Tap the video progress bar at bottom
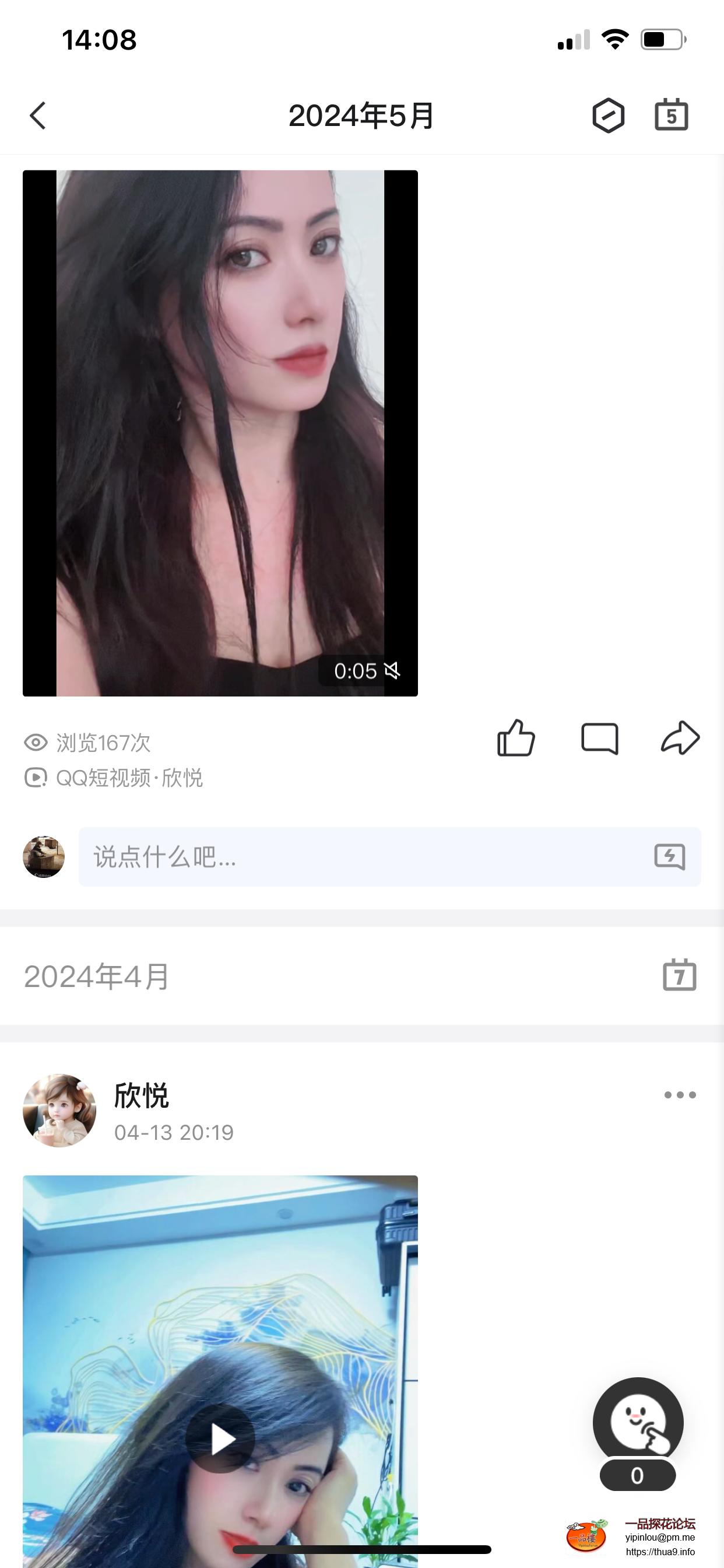This screenshot has height=1568, width=724. point(361,1549)
